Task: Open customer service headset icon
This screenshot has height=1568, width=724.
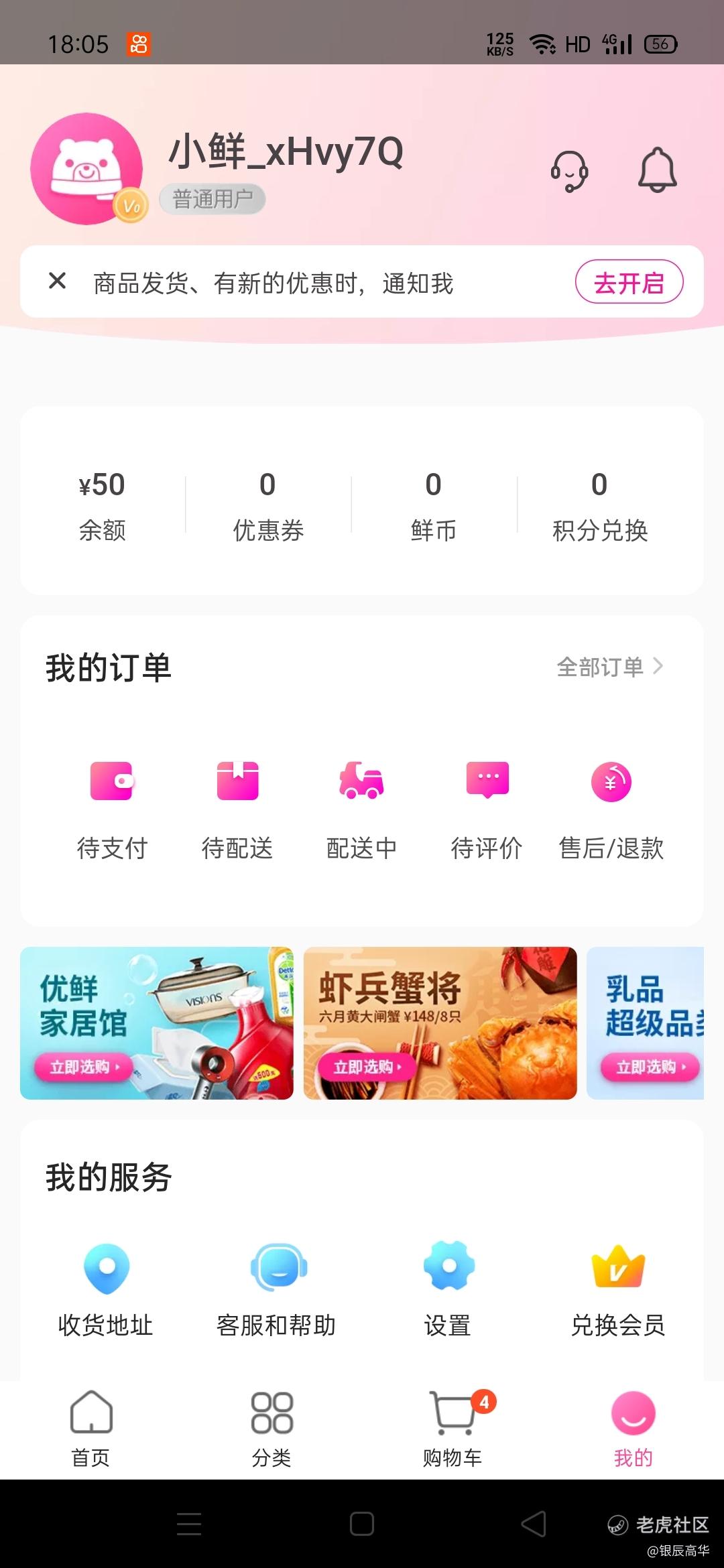Action: tap(569, 171)
